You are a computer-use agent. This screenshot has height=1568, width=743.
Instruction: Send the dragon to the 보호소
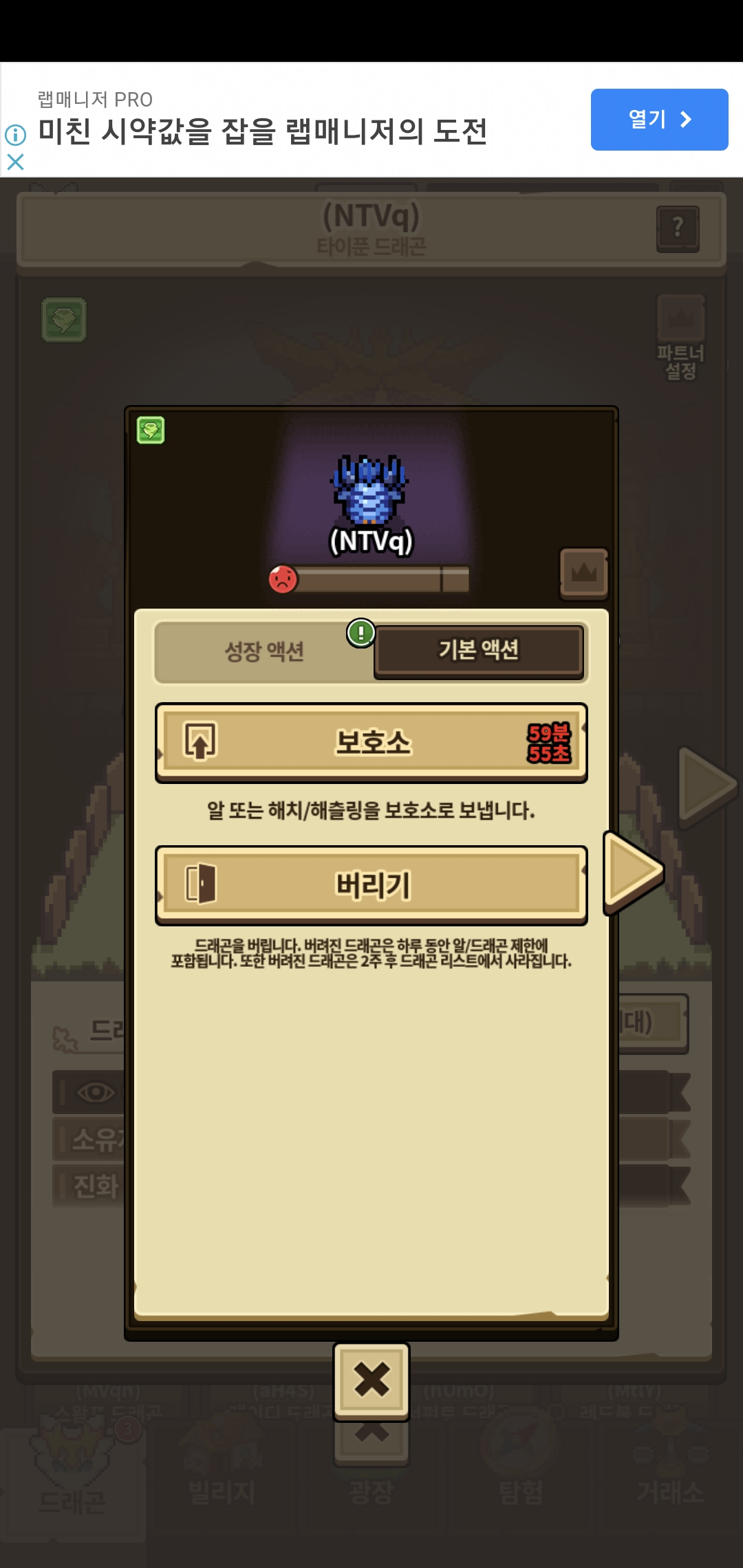pyautogui.click(x=371, y=742)
